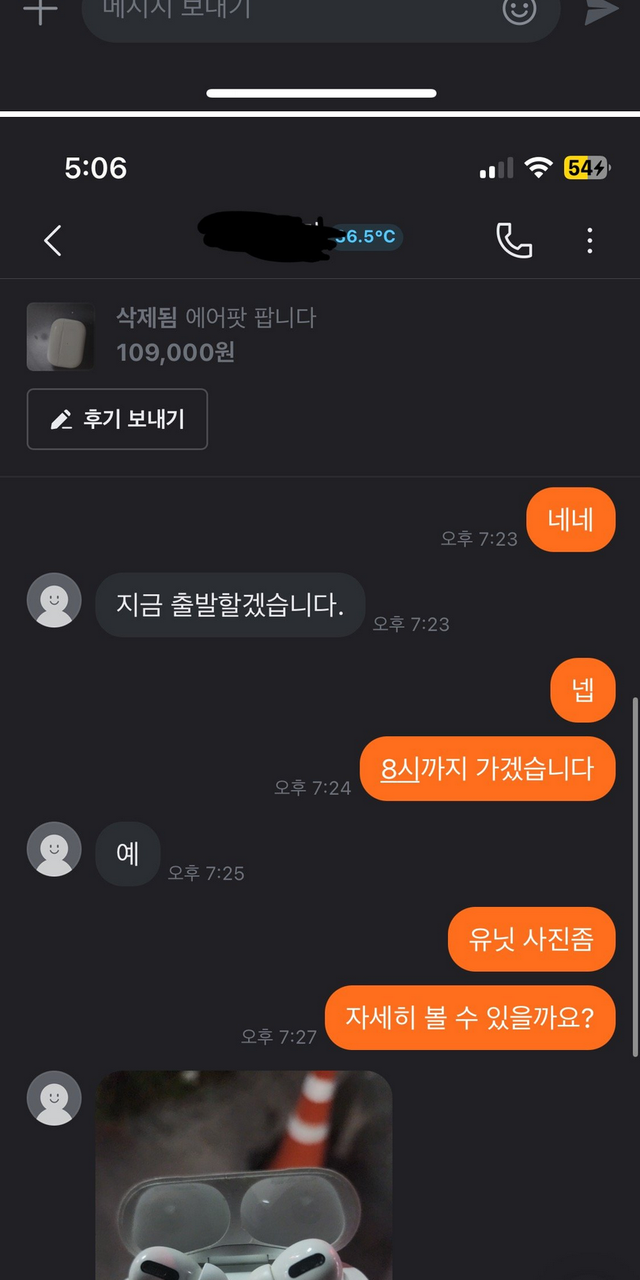This screenshot has width=640, height=1280.
Task: Send the message with the arrow icon
Action: [x=601, y=11]
